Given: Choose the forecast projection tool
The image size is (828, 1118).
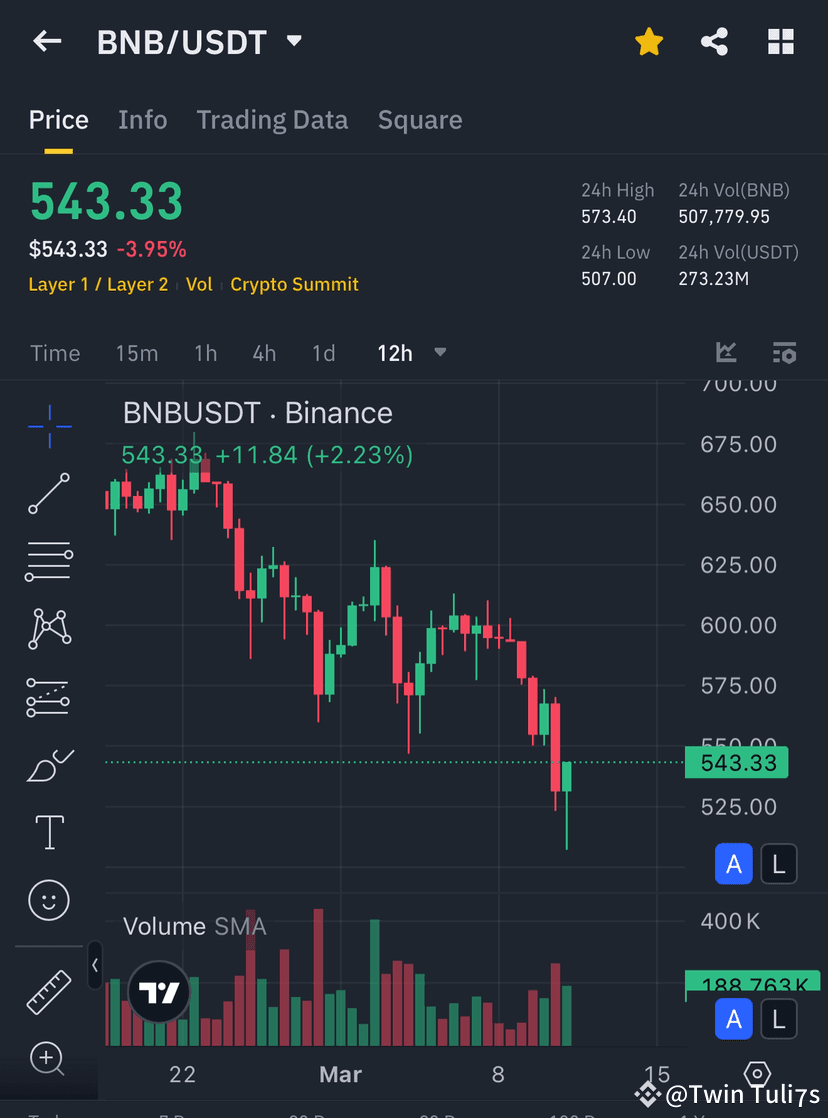Looking at the screenshot, I should tap(48, 696).
